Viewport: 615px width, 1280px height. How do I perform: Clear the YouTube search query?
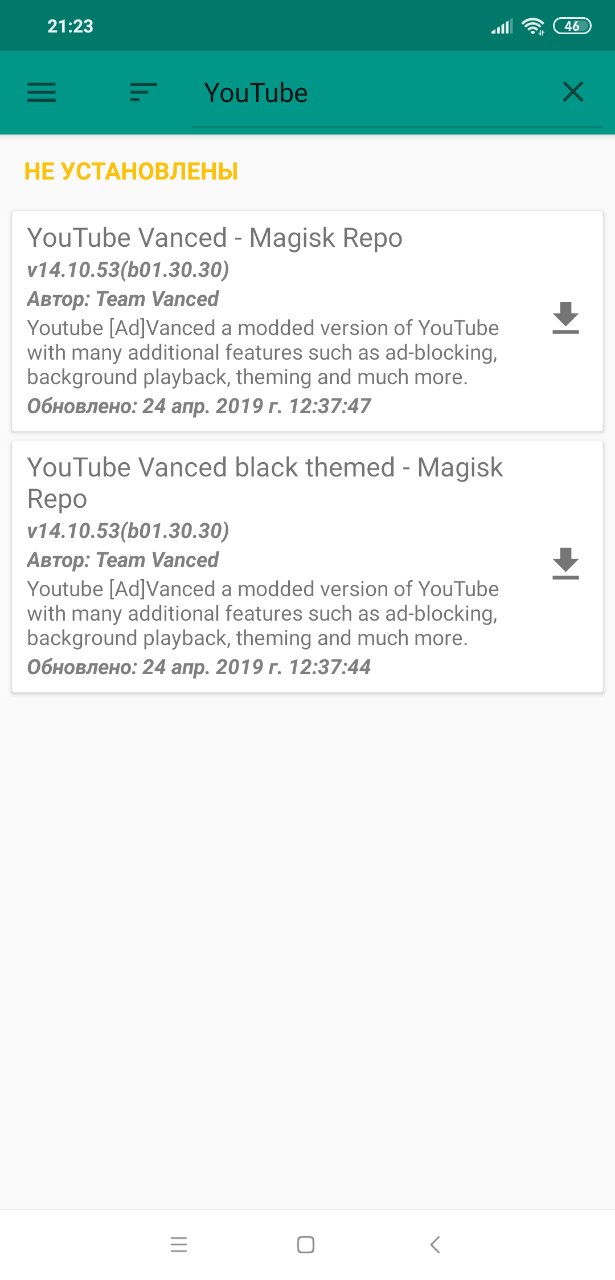coord(573,93)
